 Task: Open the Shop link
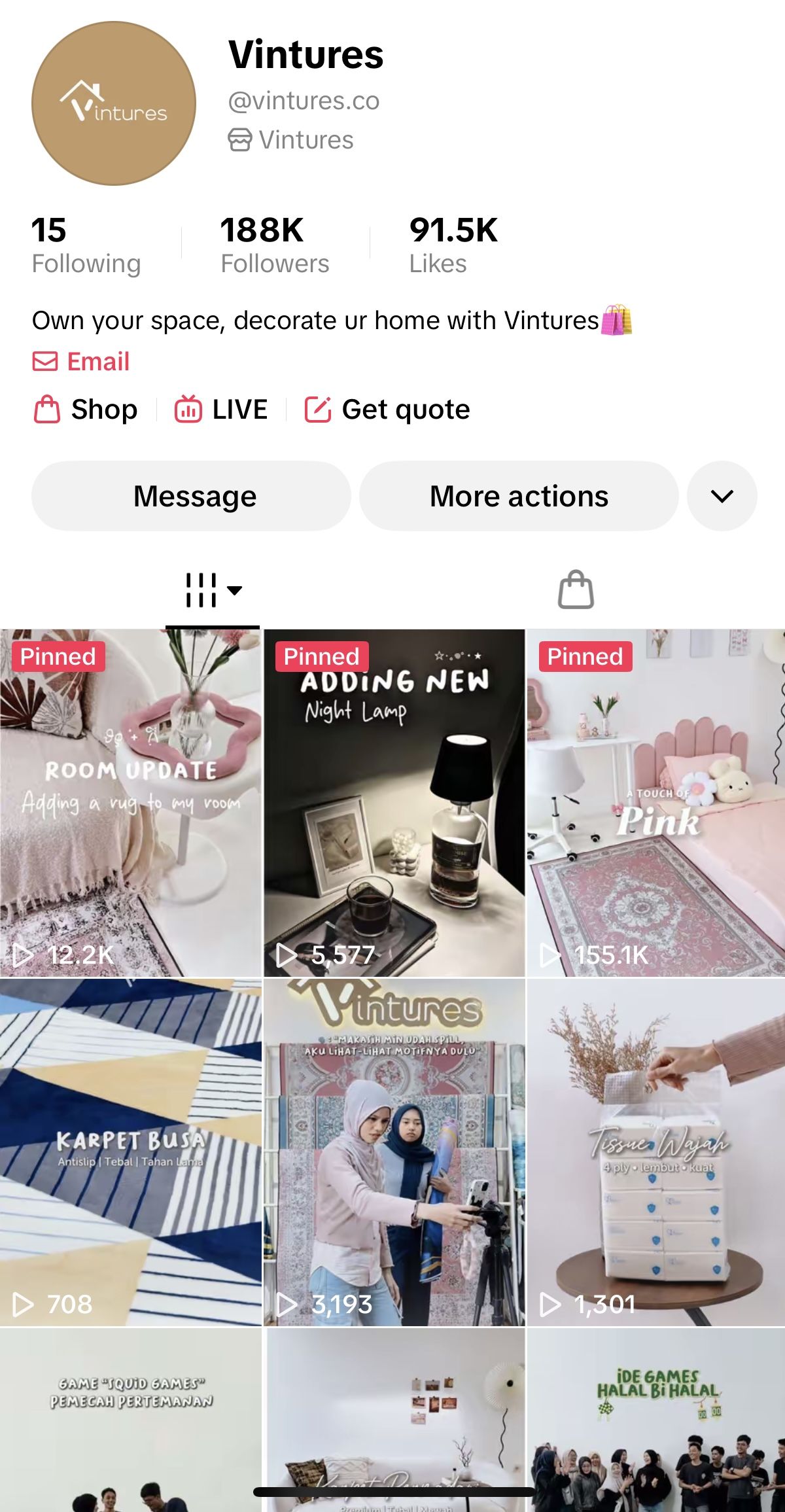tap(85, 410)
